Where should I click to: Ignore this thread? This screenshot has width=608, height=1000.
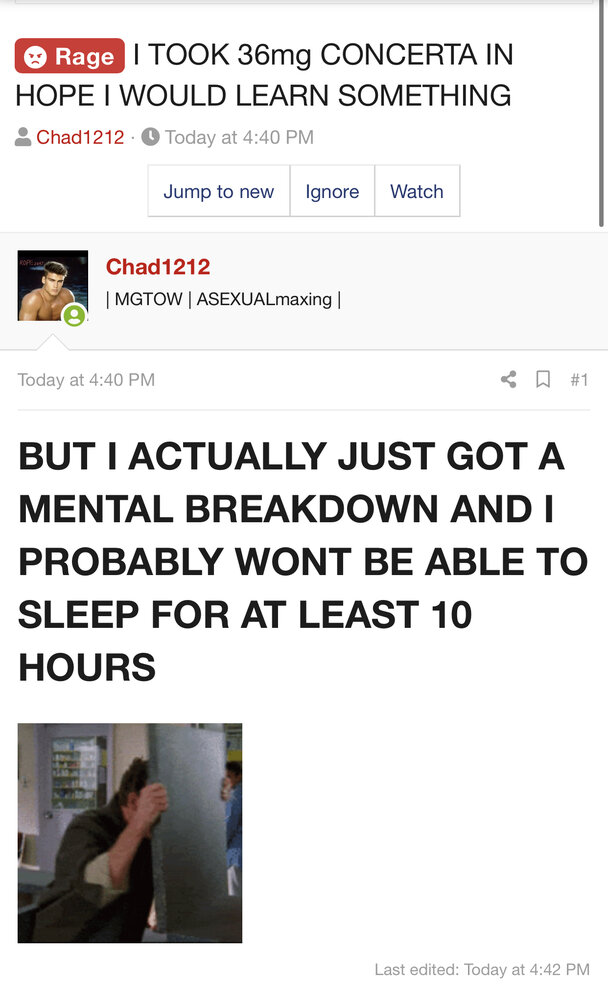point(332,191)
